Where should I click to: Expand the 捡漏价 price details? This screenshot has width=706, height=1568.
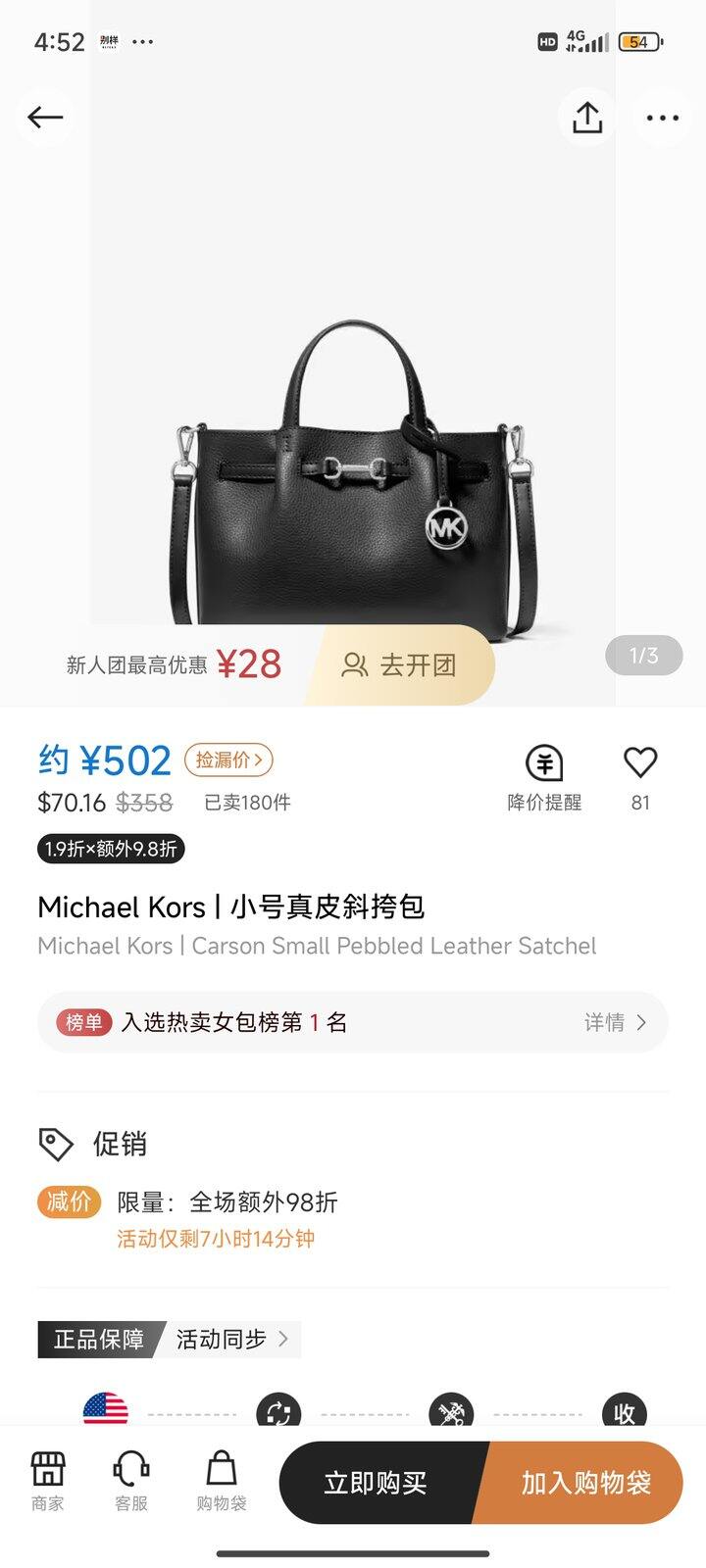pyautogui.click(x=228, y=759)
